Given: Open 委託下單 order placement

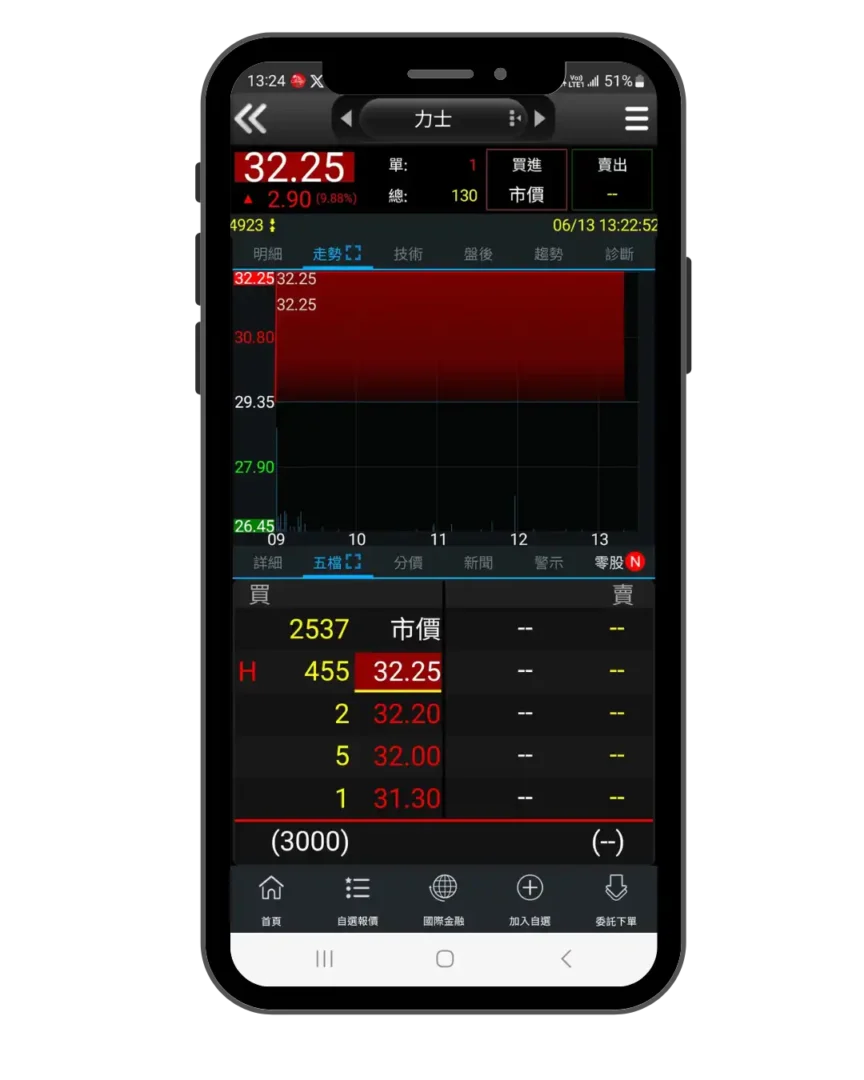Looking at the screenshot, I should point(616,900).
